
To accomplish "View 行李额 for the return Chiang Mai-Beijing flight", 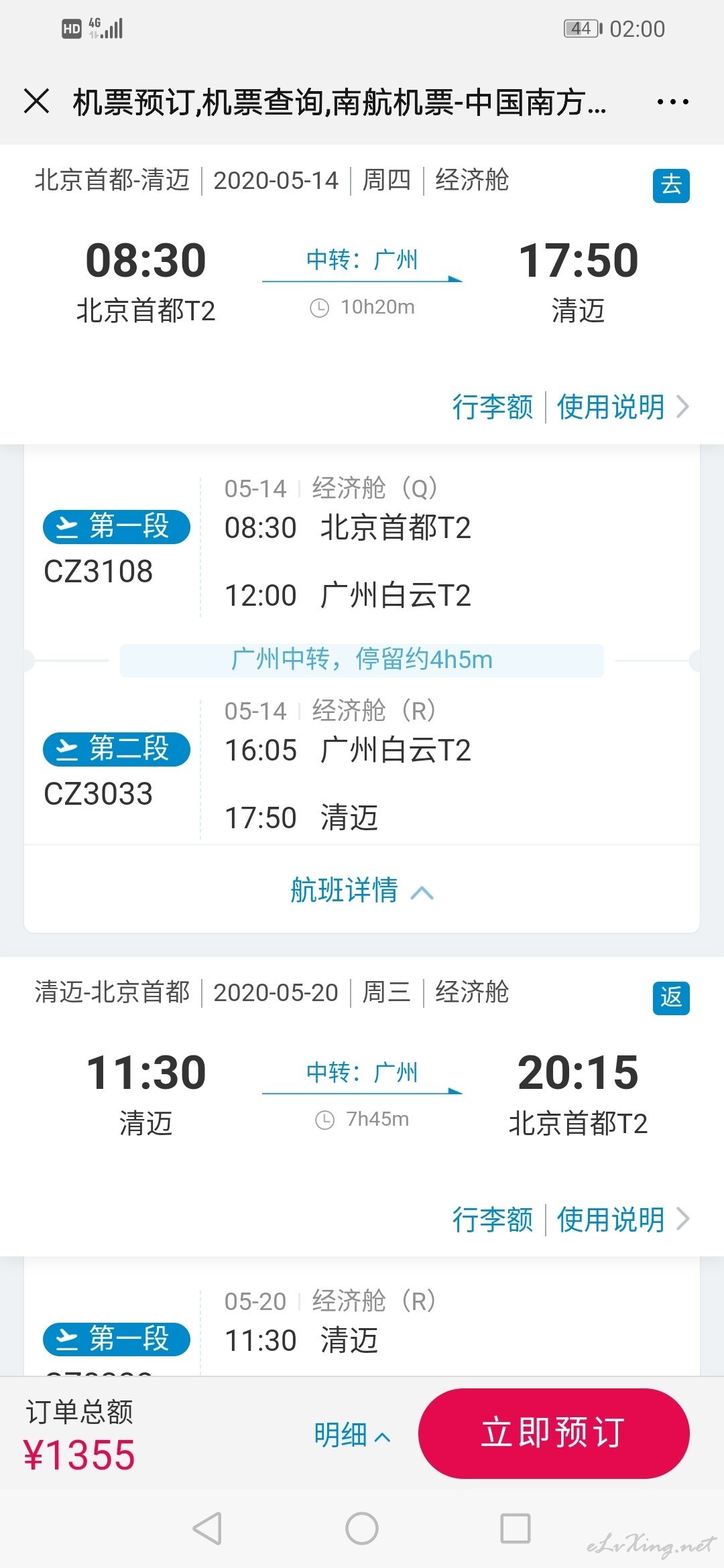I will [x=493, y=1219].
